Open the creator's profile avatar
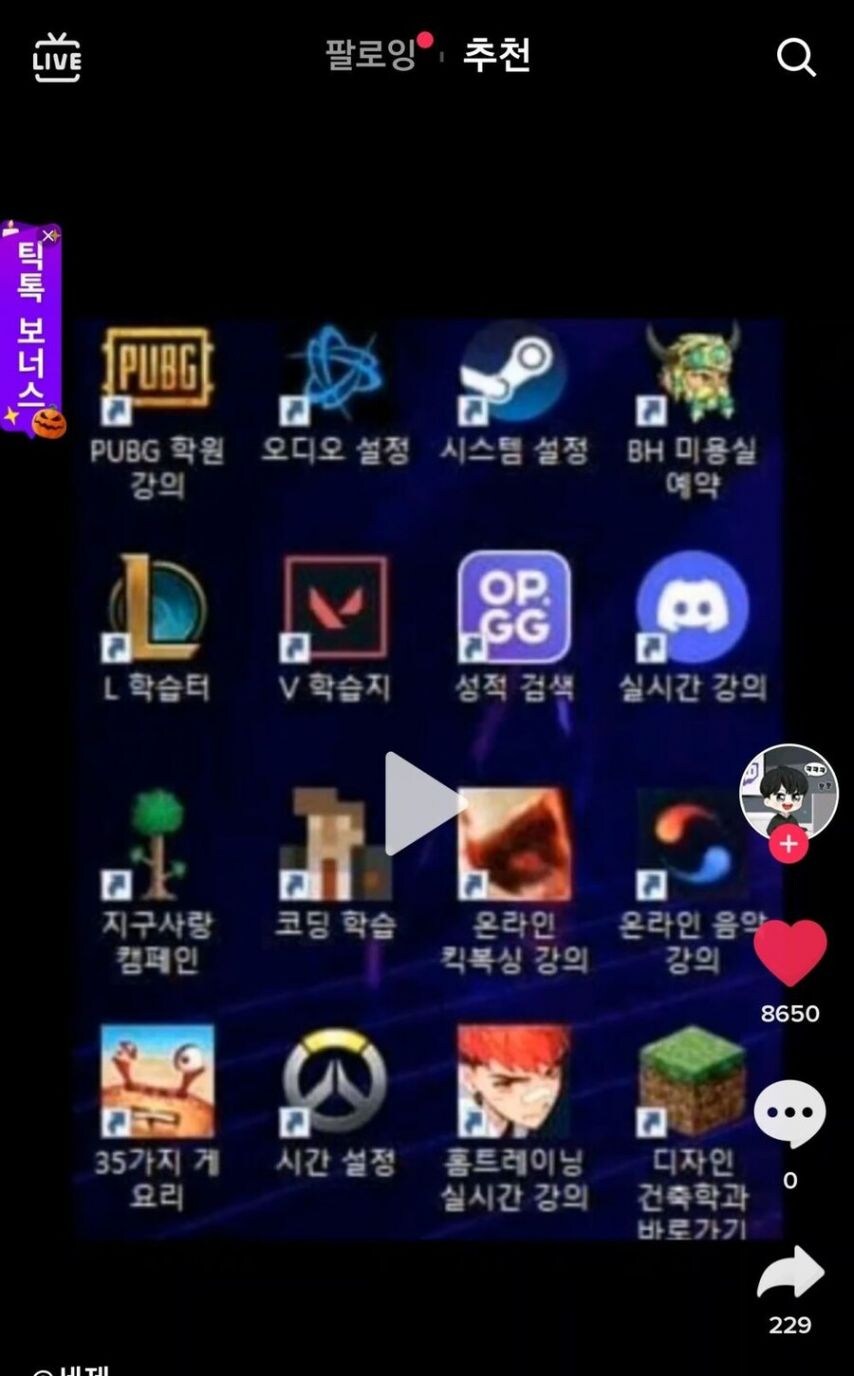The height and width of the screenshot is (1376, 854). click(x=788, y=790)
